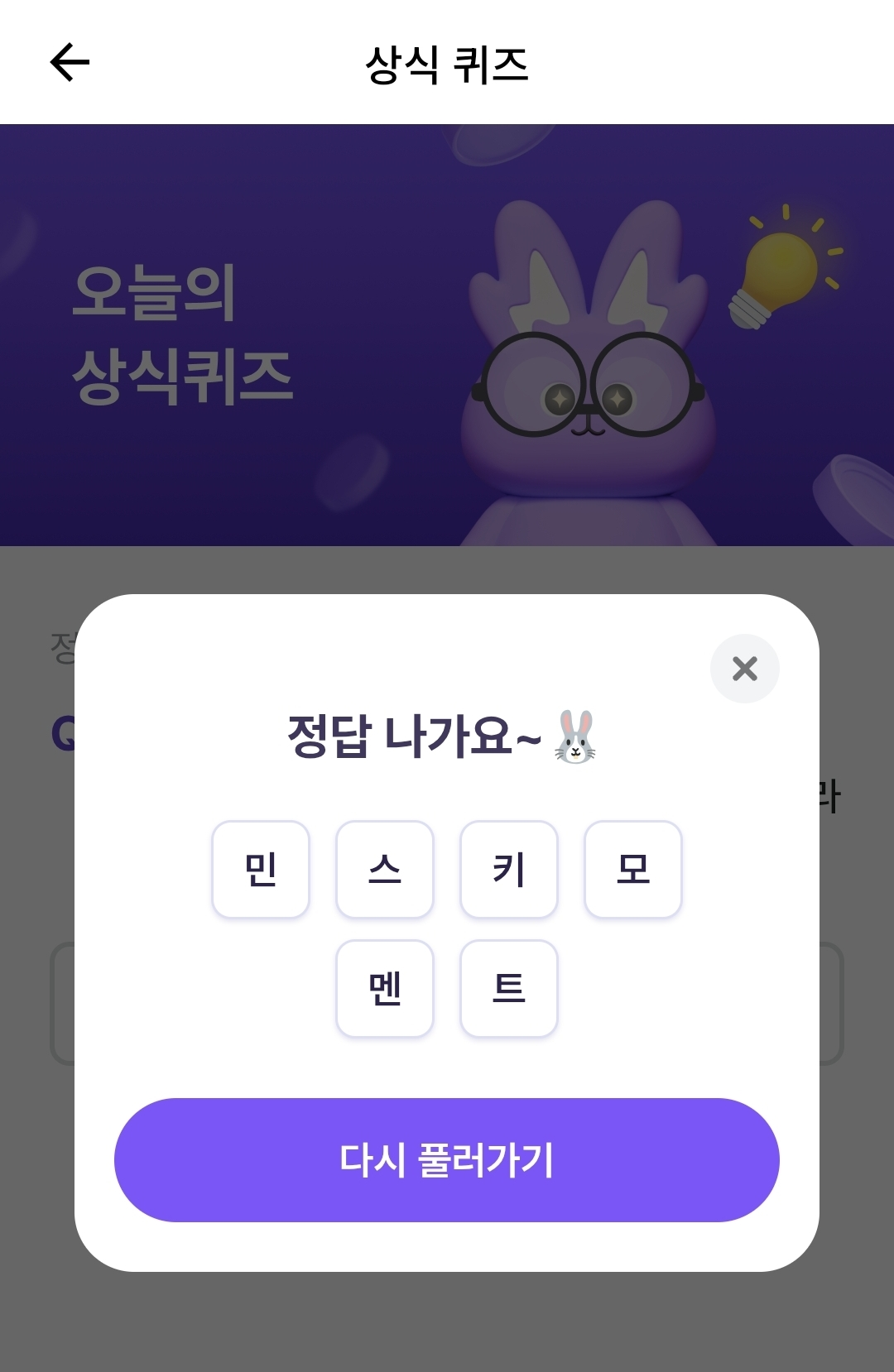Click the X to dismiss the answer popup
Image resolution: width=894 pixels, height=1372 pixels.
point(743,669)
